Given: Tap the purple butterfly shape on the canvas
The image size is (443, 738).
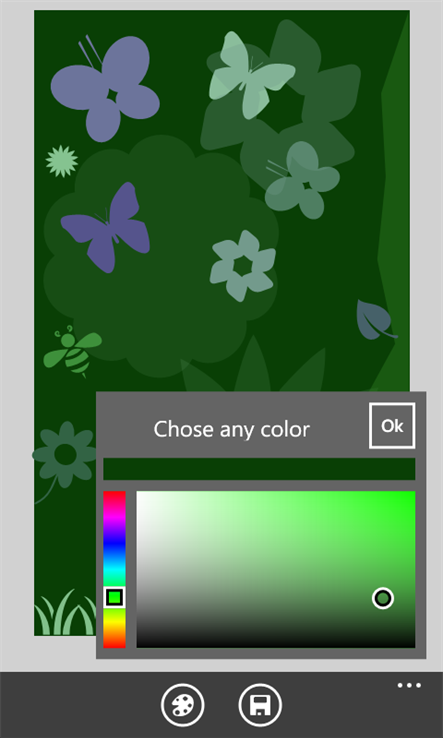Looking at the screenshot, I should [x=105, y=228].
